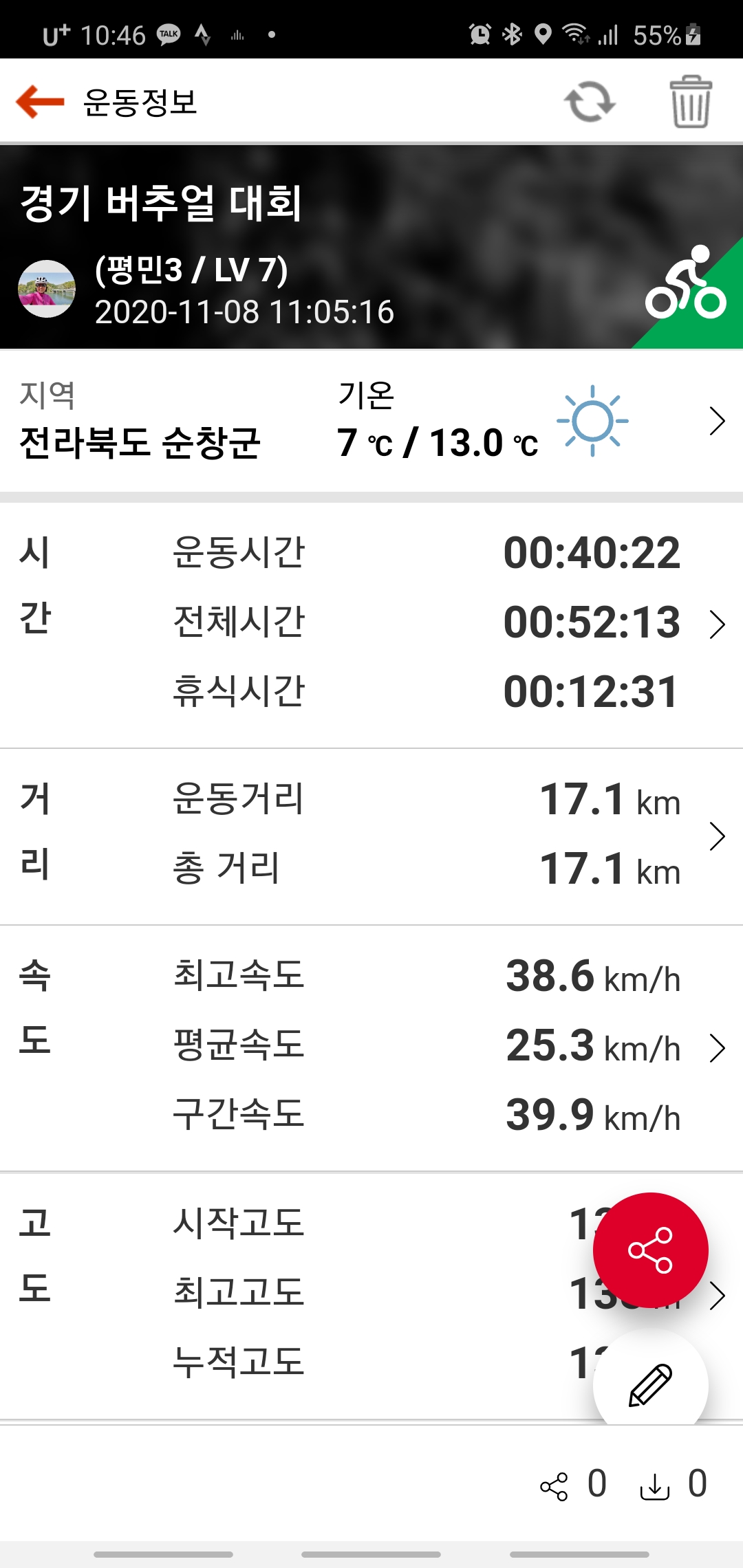Viewport: 743px width, 1568px height.
Task: Edit the workout with the pencil button
Action: (650, 1384)
